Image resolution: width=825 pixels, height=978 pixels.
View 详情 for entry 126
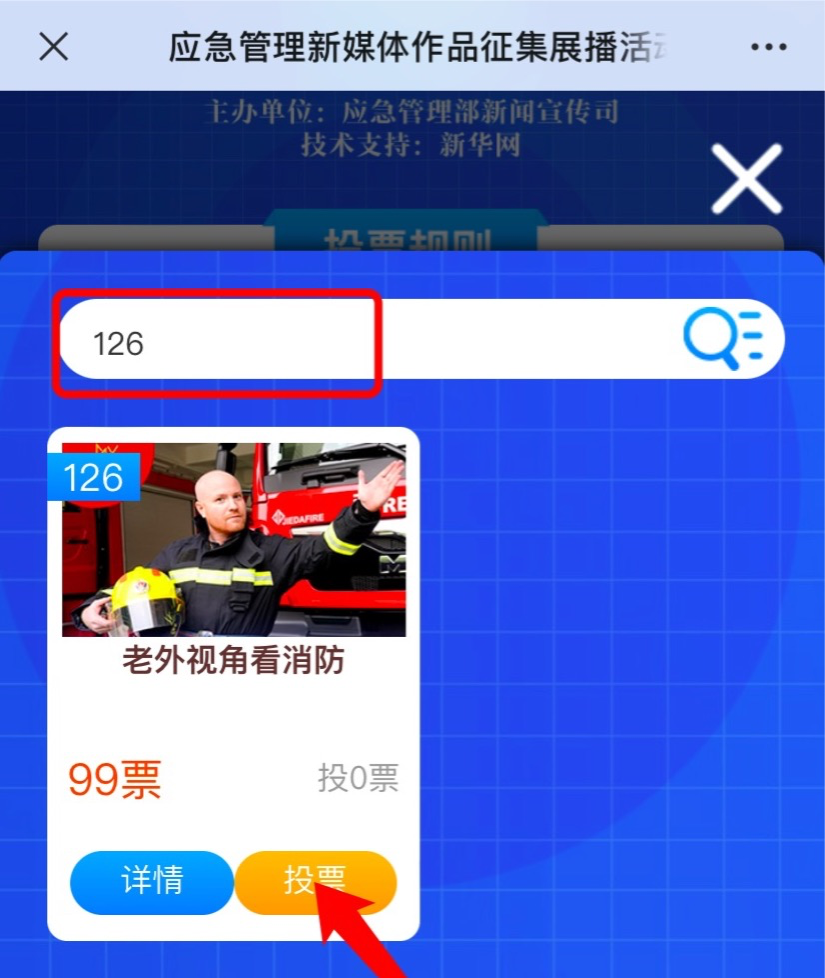[152, 881]
